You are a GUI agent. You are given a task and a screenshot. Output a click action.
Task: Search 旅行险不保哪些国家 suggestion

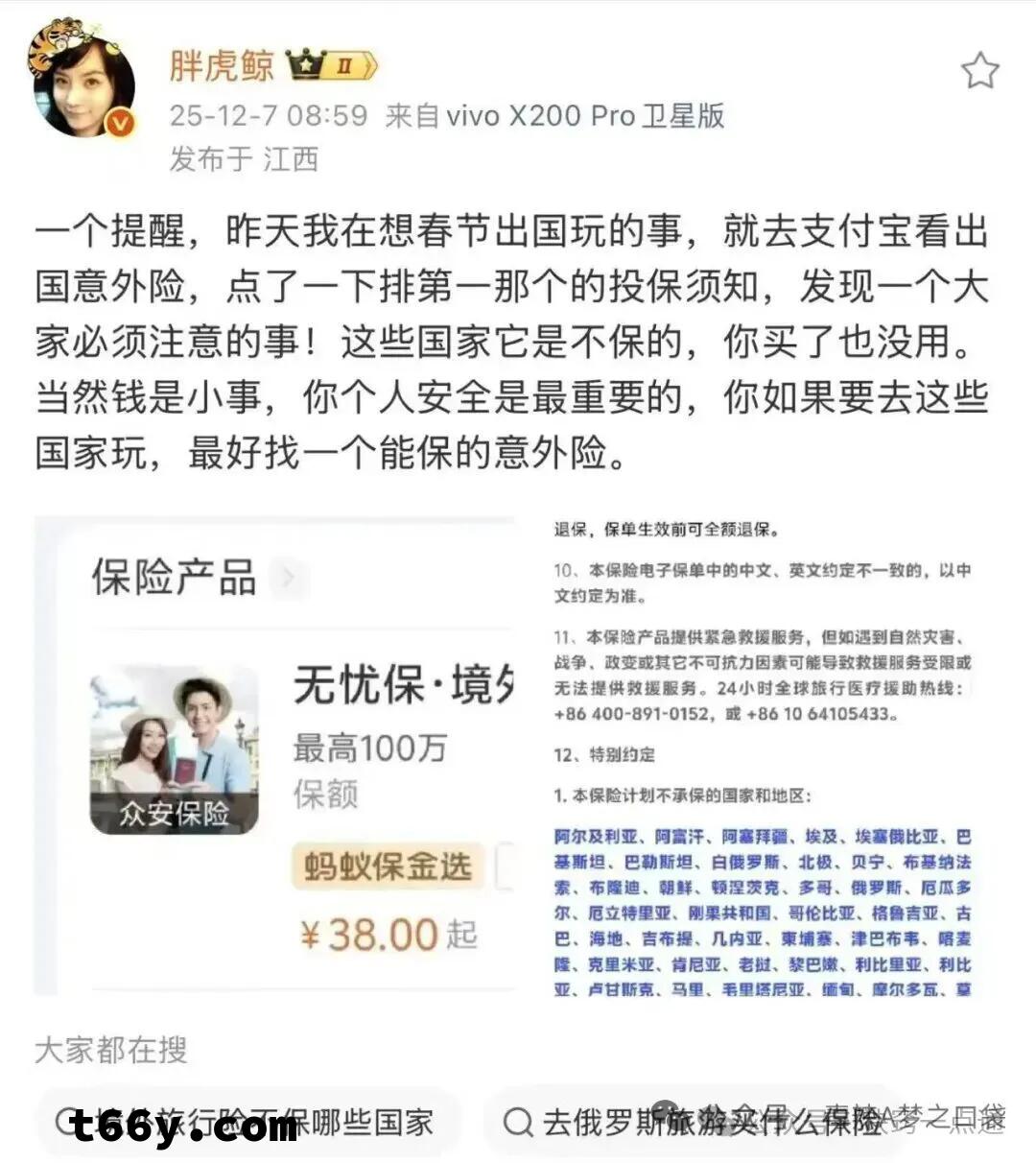coord(251,1121)
